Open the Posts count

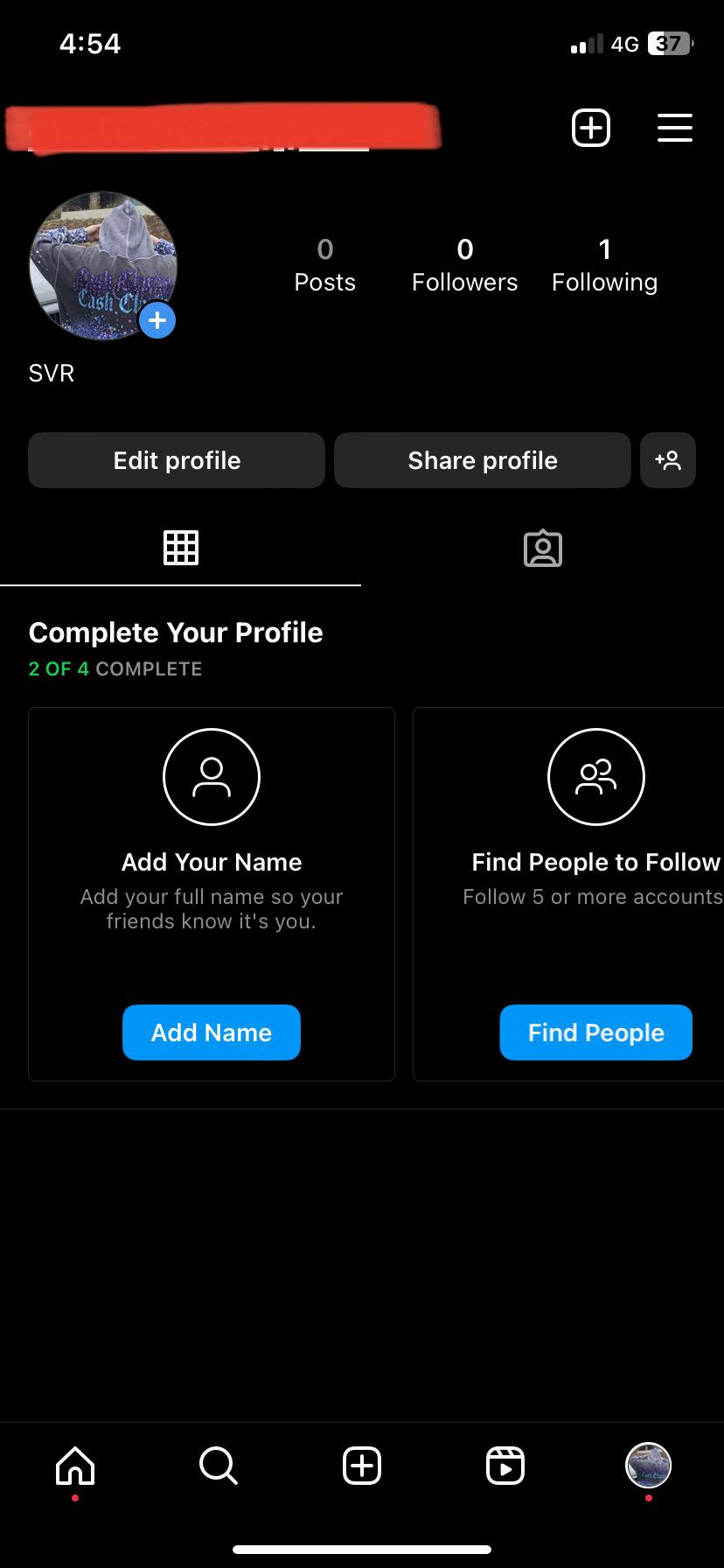pos(325,265)
